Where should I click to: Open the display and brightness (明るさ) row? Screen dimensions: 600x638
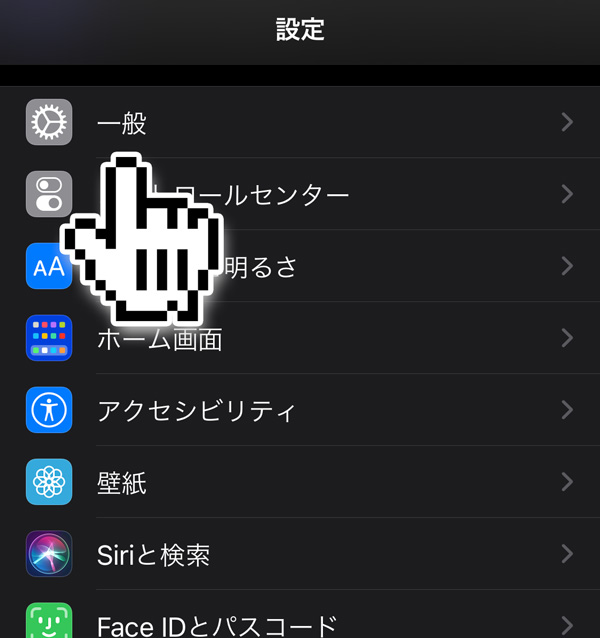[300, 266]
